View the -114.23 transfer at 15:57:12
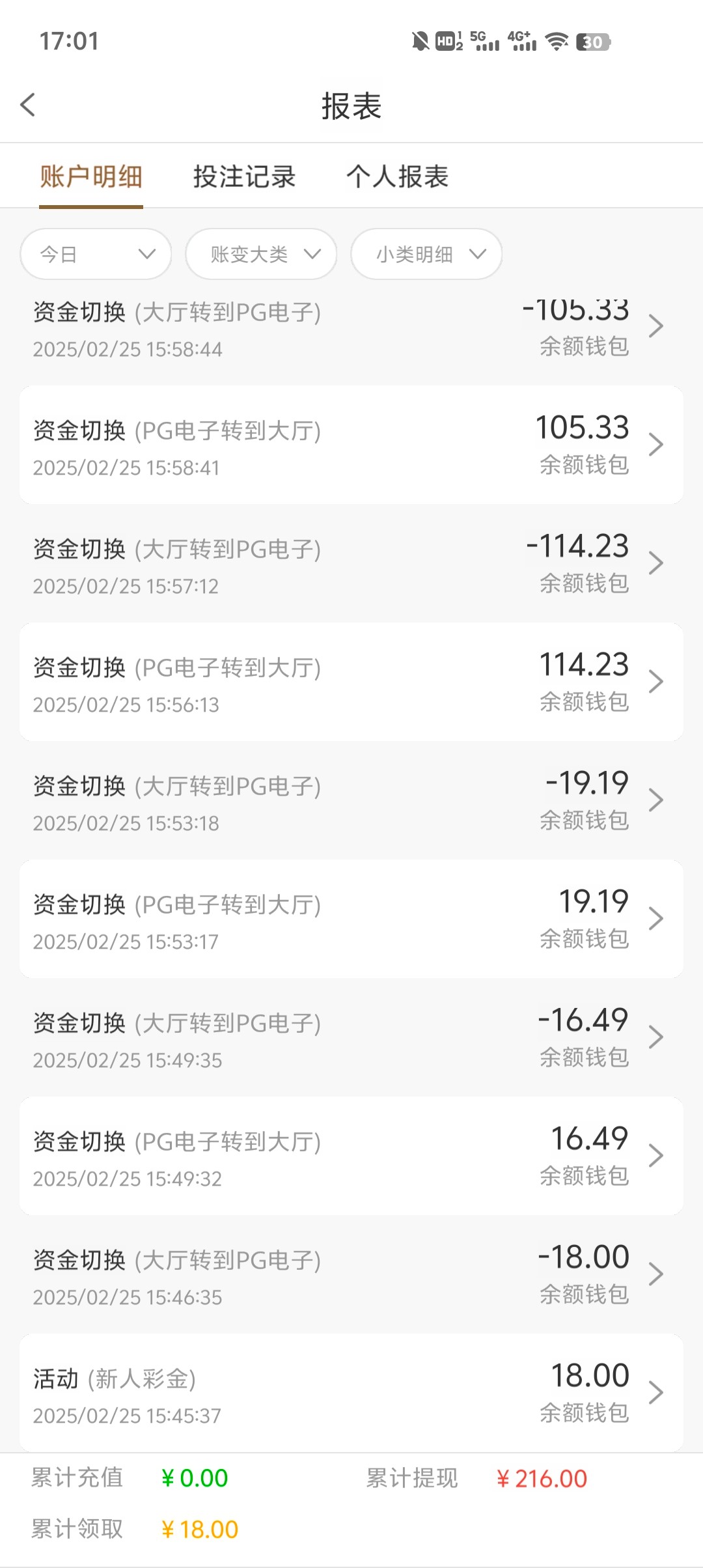The image size is (703, 1568). 351,563
